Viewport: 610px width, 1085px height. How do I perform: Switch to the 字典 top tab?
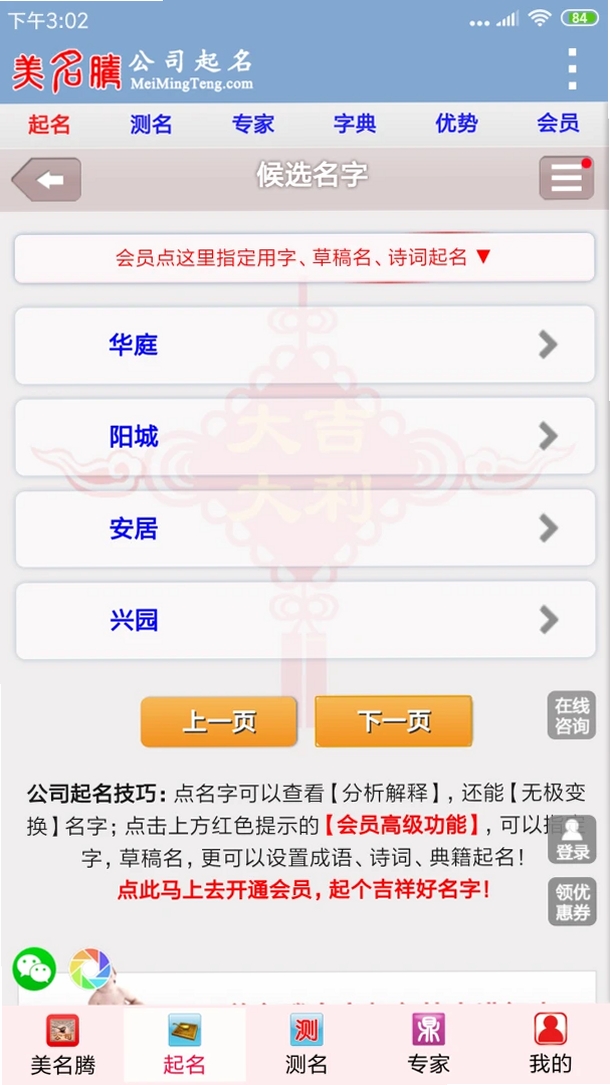point(355,125)
